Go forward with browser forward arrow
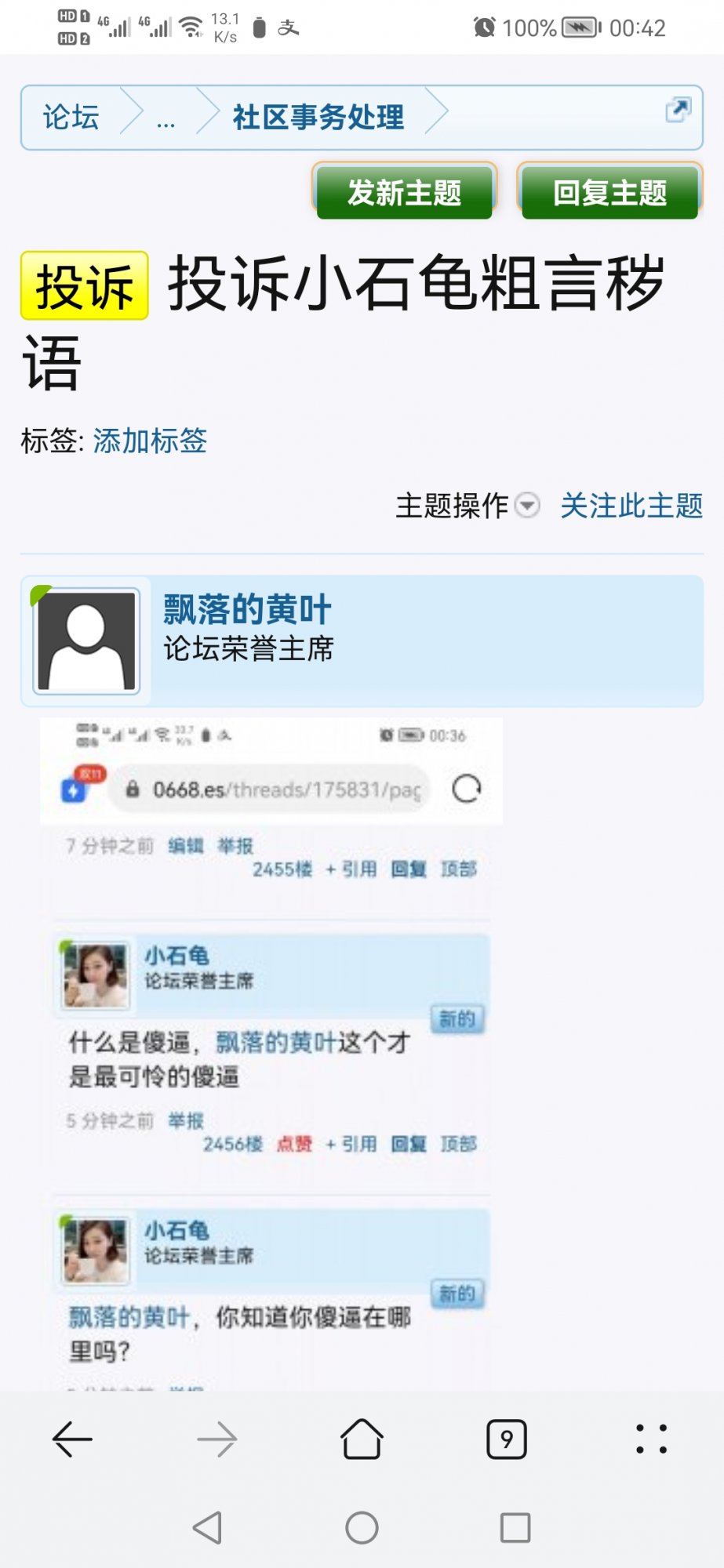Screen dimensions: 724x1568 coord(217,1439)
